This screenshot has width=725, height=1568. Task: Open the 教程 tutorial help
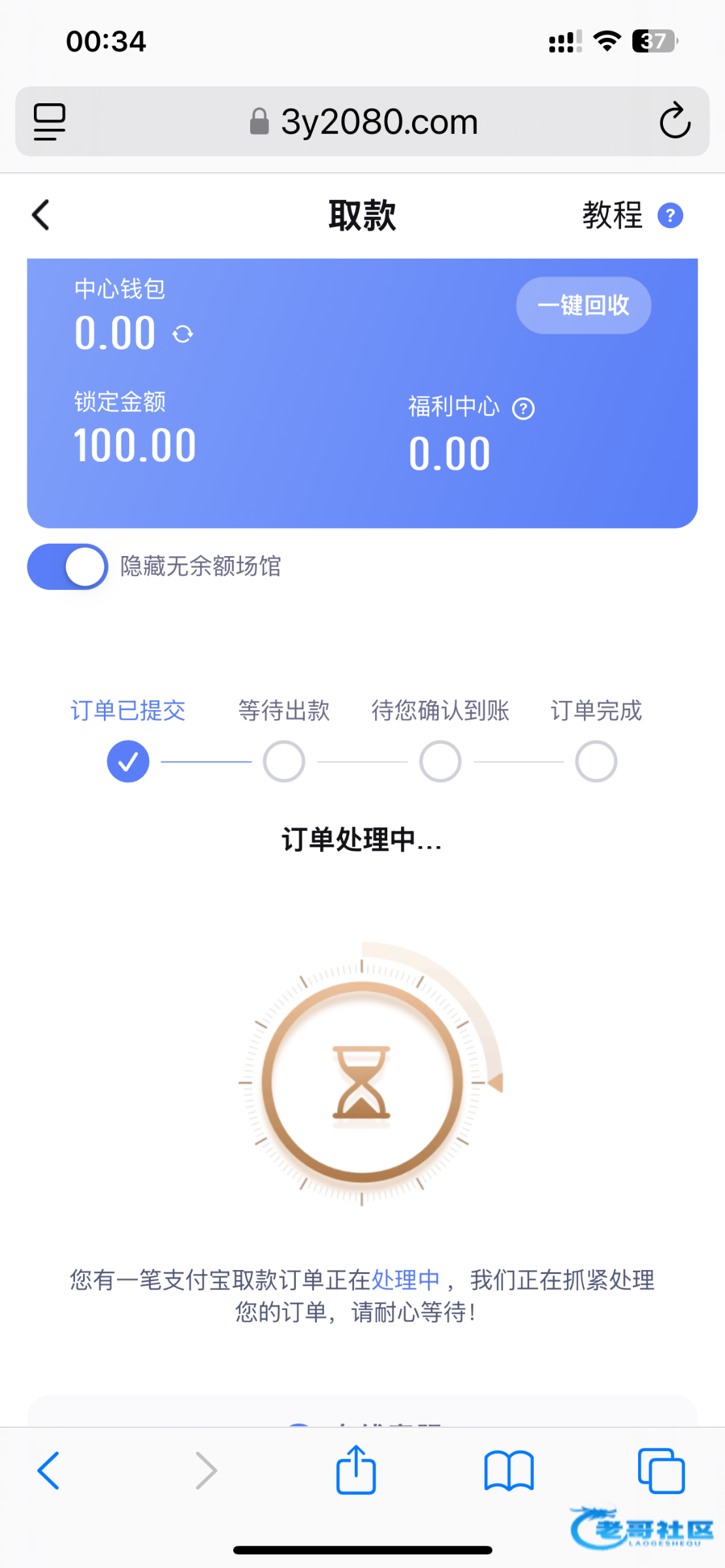[631, 215]
